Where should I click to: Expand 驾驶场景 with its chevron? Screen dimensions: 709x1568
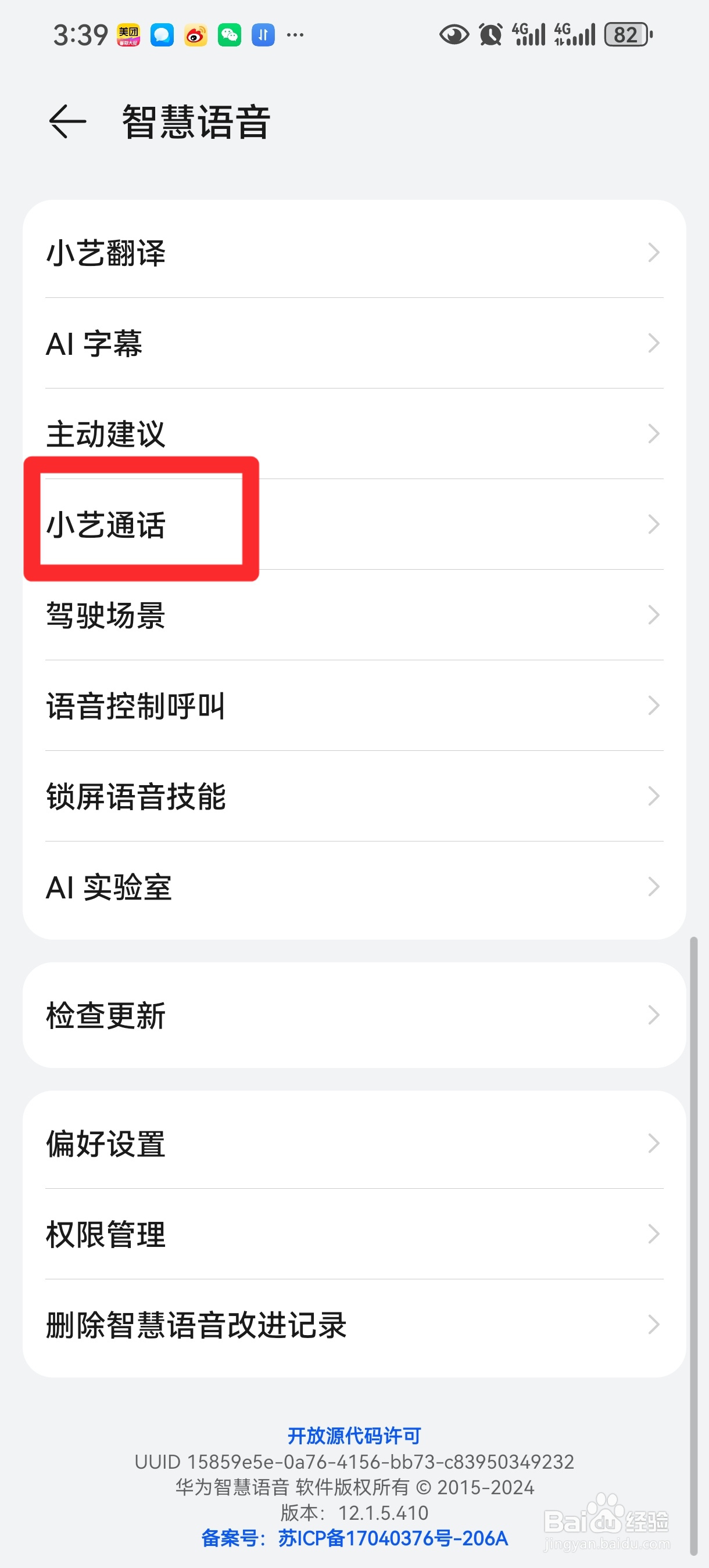pyautogui.click(x=654, y=616)
